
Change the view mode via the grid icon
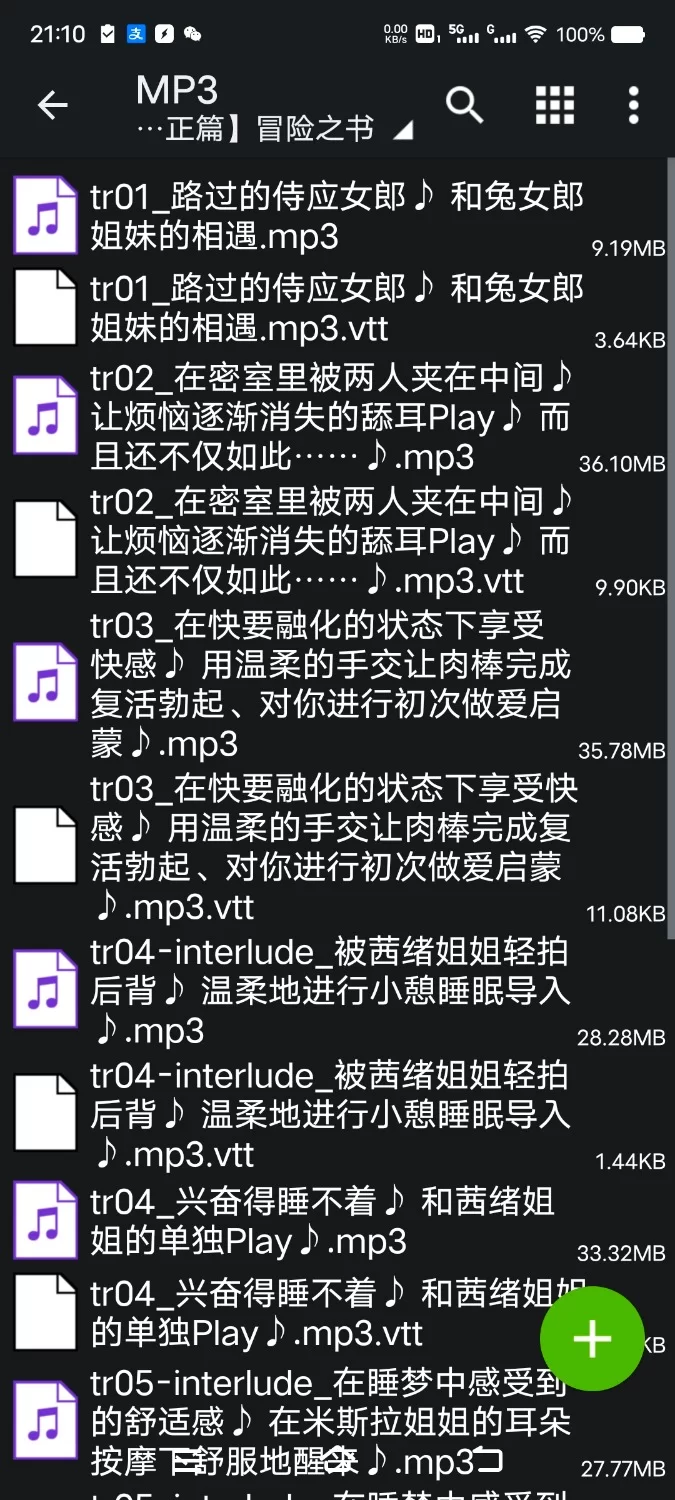(555, 104)
